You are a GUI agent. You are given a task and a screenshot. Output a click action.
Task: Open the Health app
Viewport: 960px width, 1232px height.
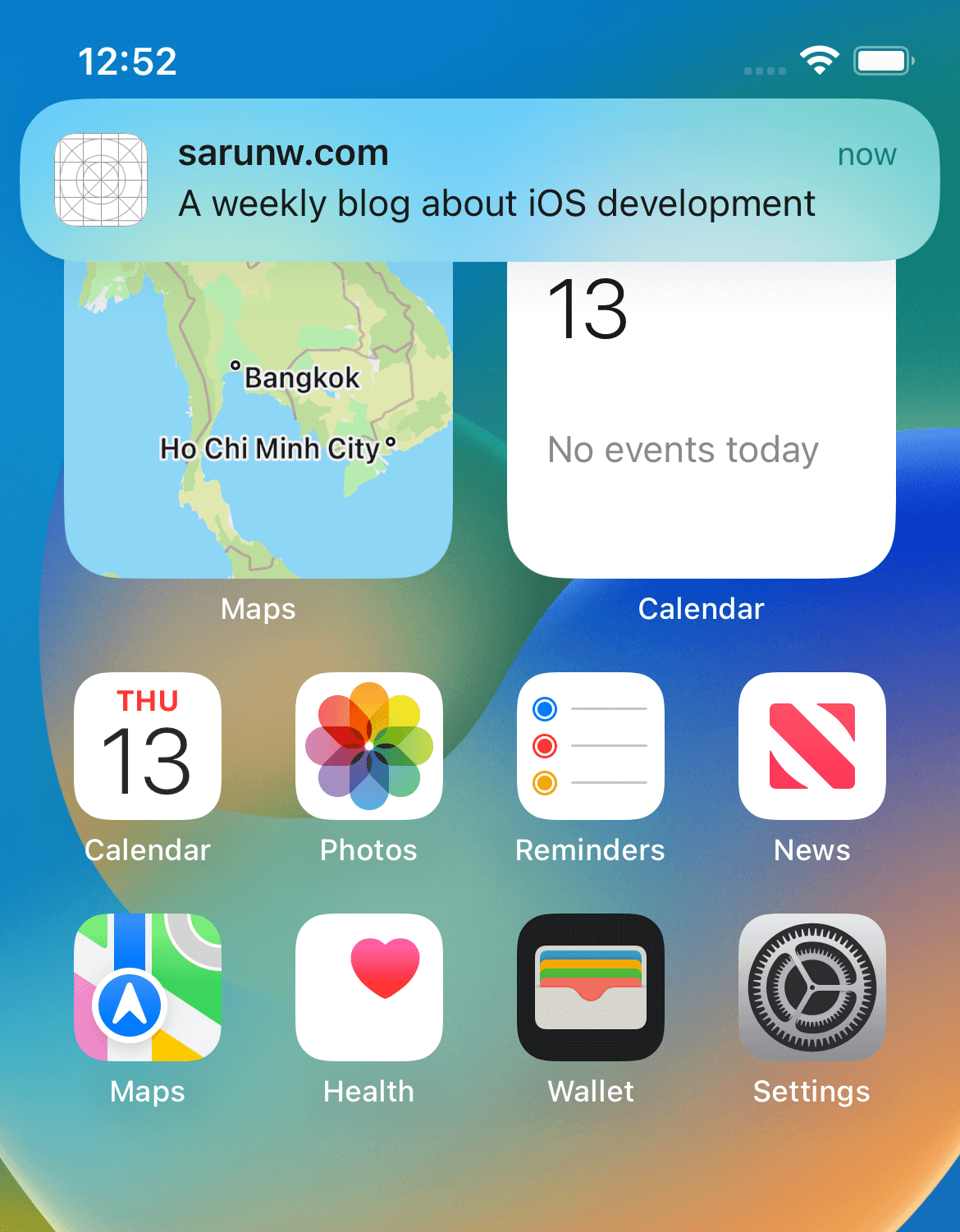[x=369, y=987]
